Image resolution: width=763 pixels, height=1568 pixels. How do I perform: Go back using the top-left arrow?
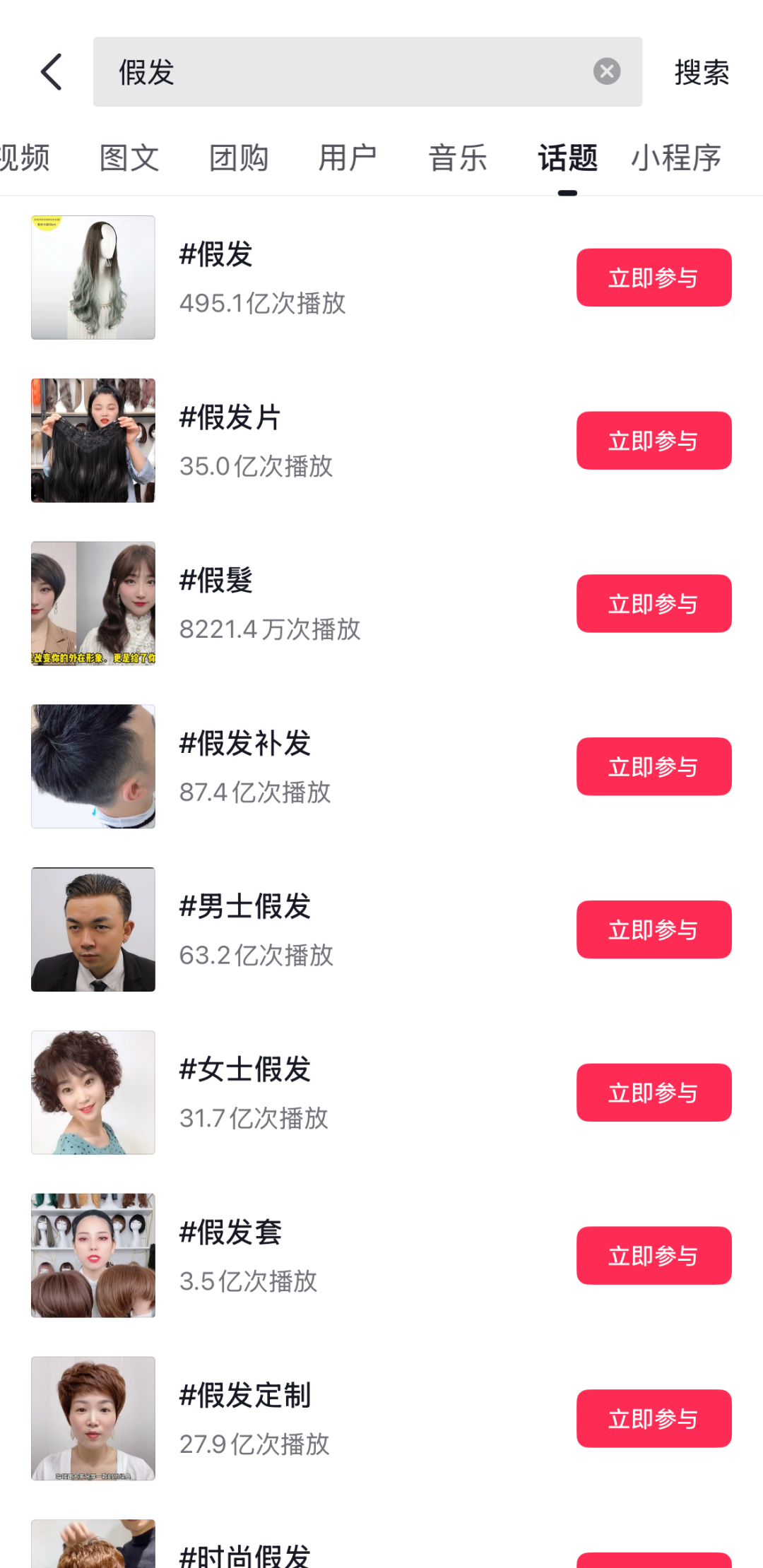52,72
